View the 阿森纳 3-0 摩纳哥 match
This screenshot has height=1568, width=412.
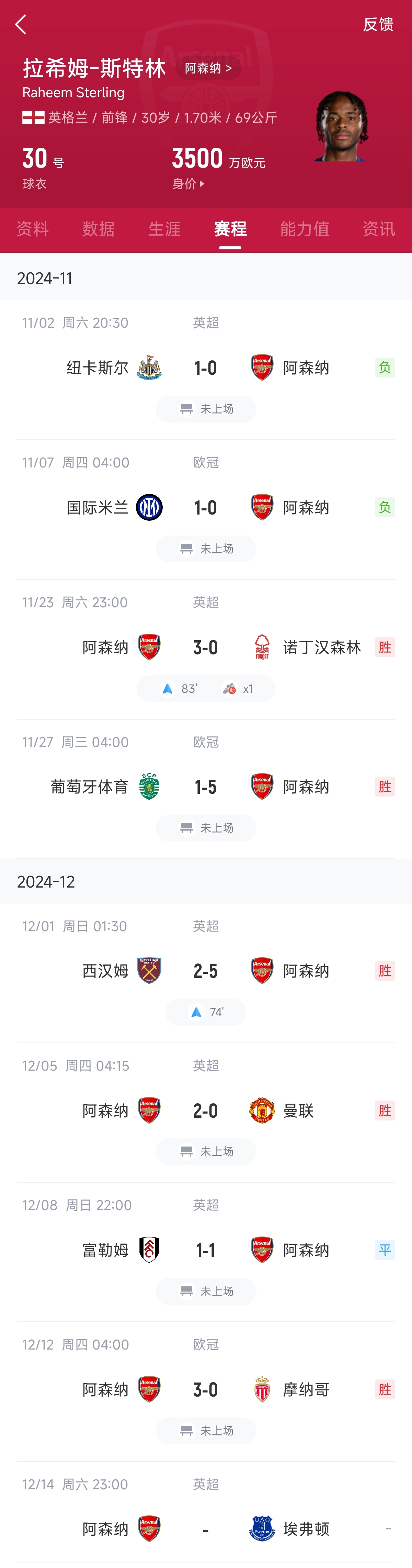pos(206,1390)
